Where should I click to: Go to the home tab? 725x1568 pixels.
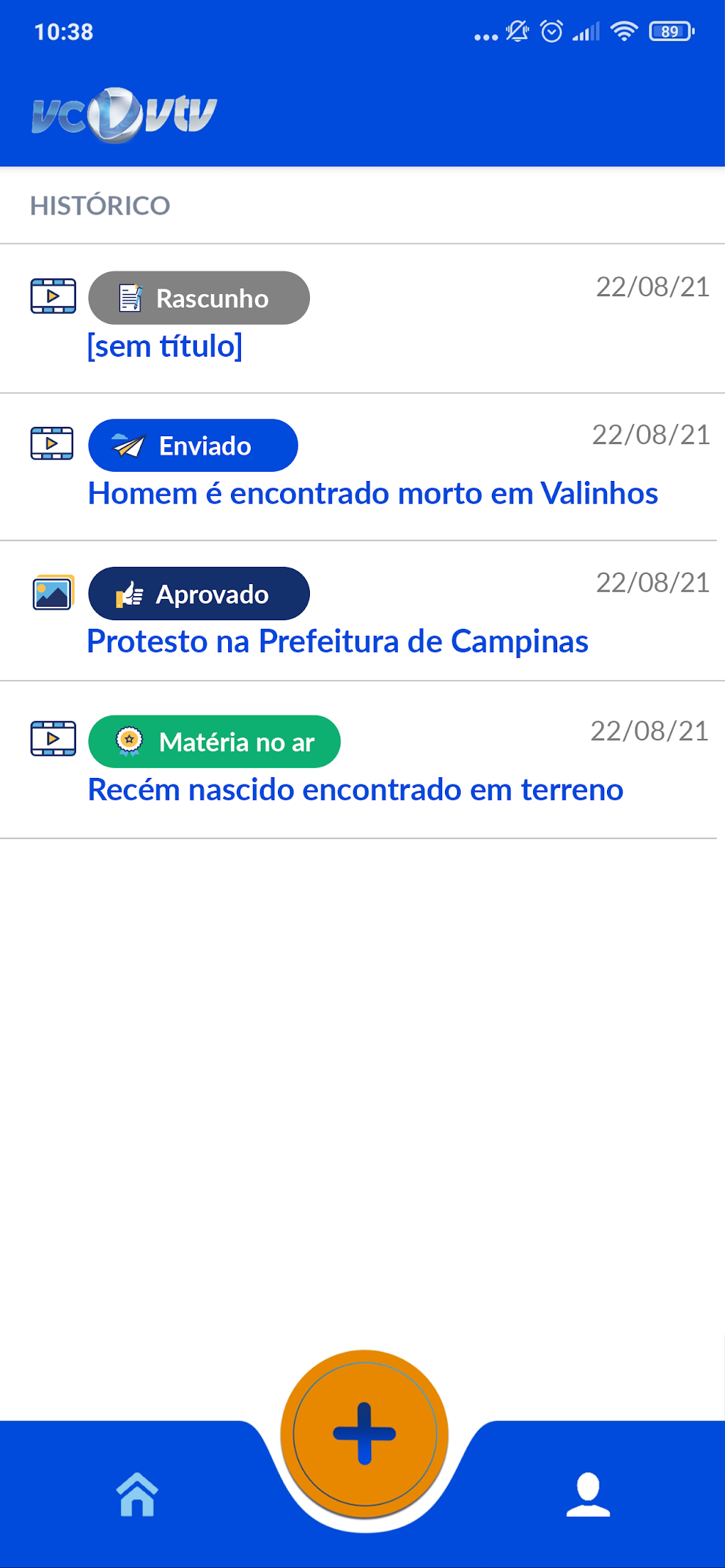coord(137,1494)
